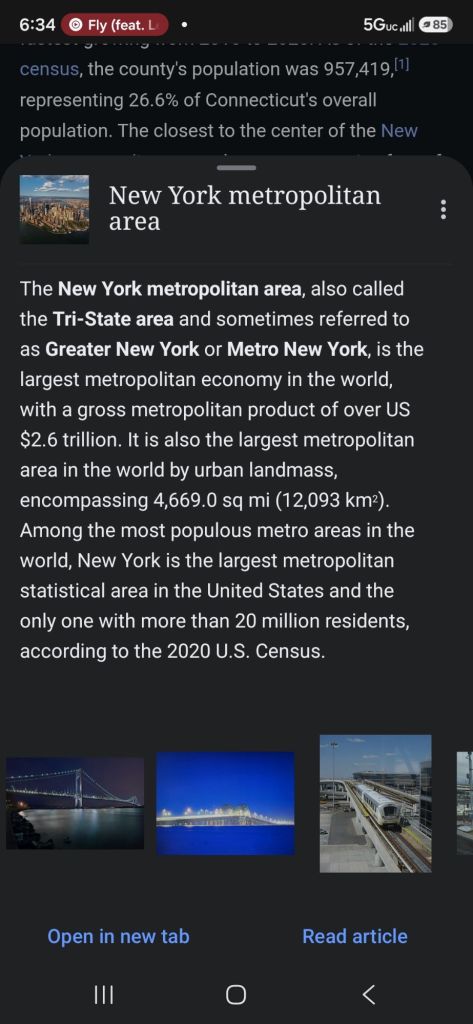Follow the census link in the article
The image size is (473, 1024).
pyautogui.click(x=49, y=69)
